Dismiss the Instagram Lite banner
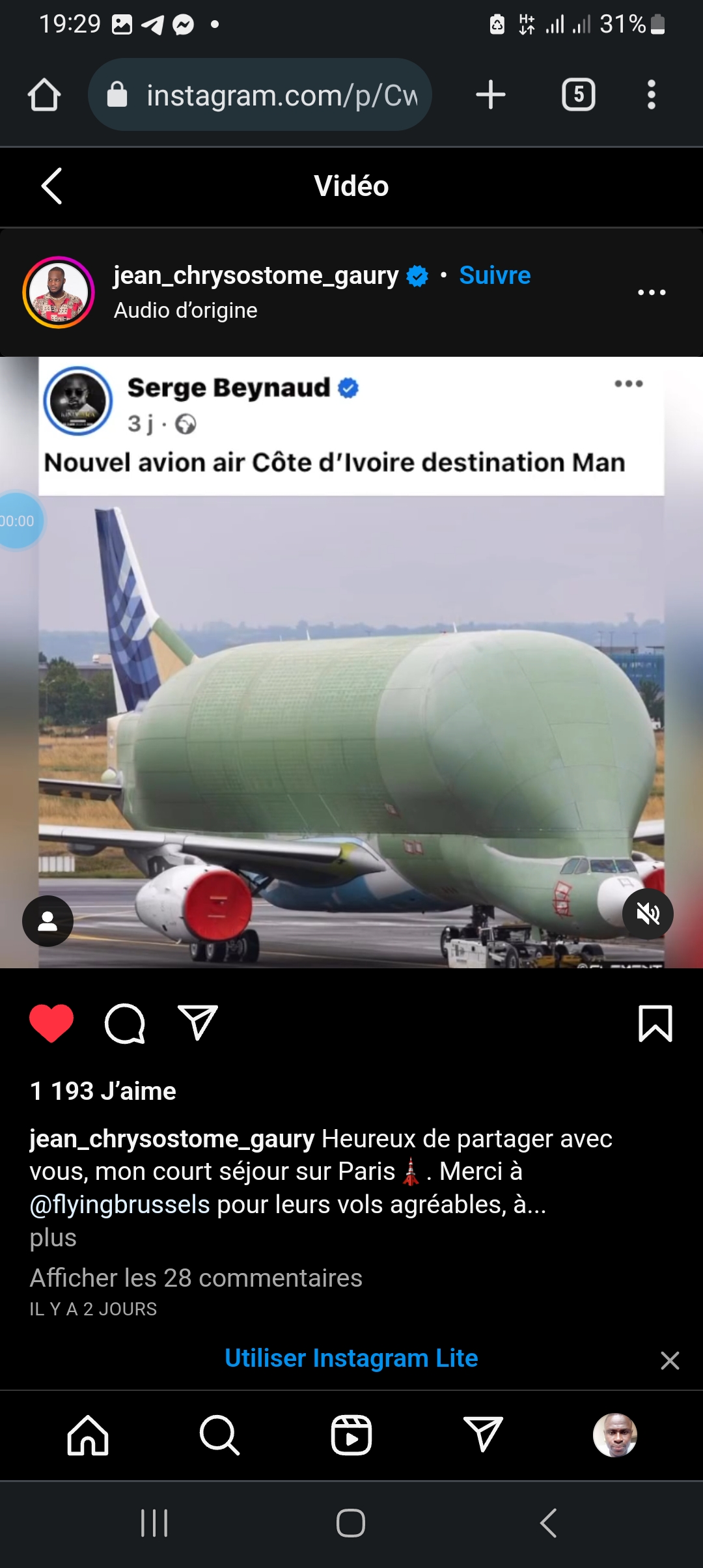Screen dimensions: 703x1568 tap(670, 1360)
